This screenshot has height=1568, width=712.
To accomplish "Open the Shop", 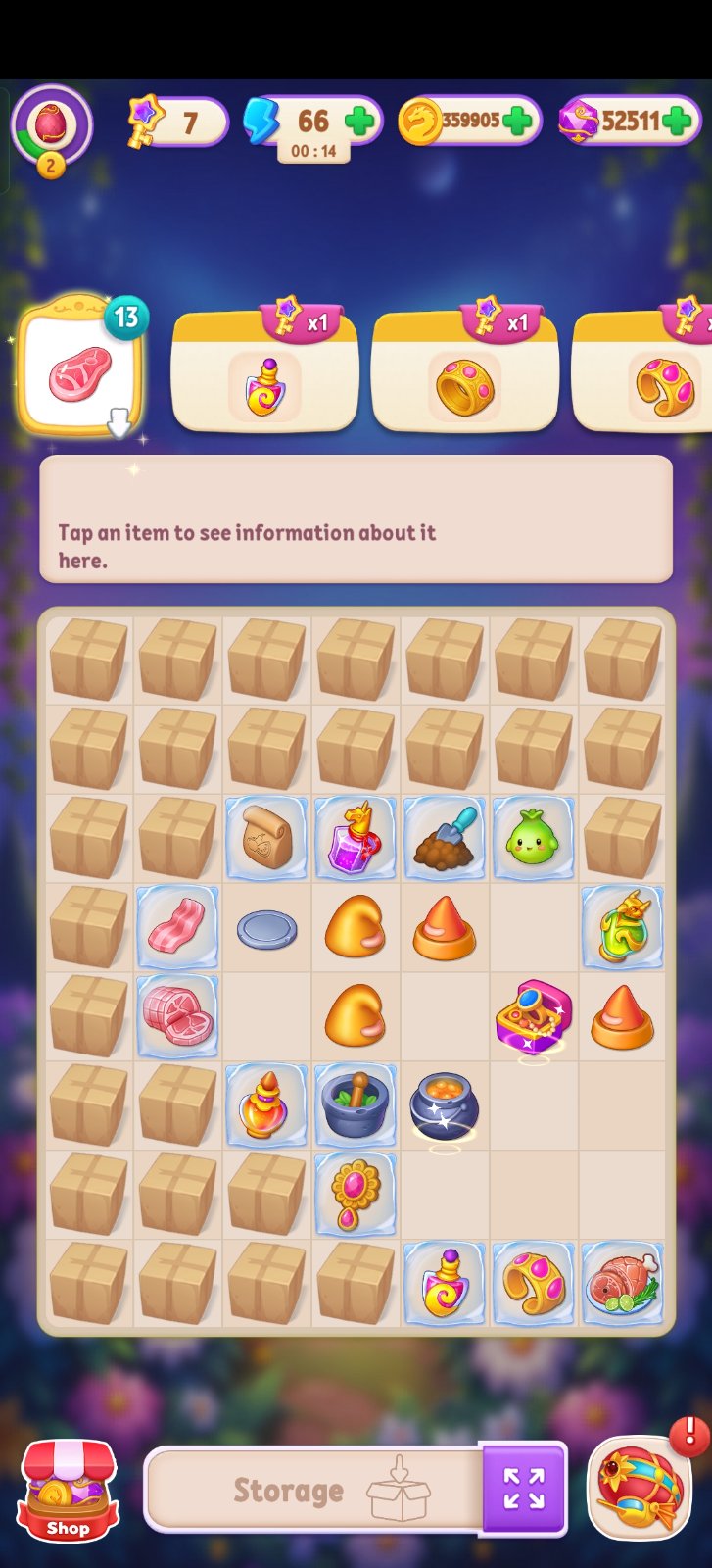I will pyautogui.click(x=69, y=1490).
